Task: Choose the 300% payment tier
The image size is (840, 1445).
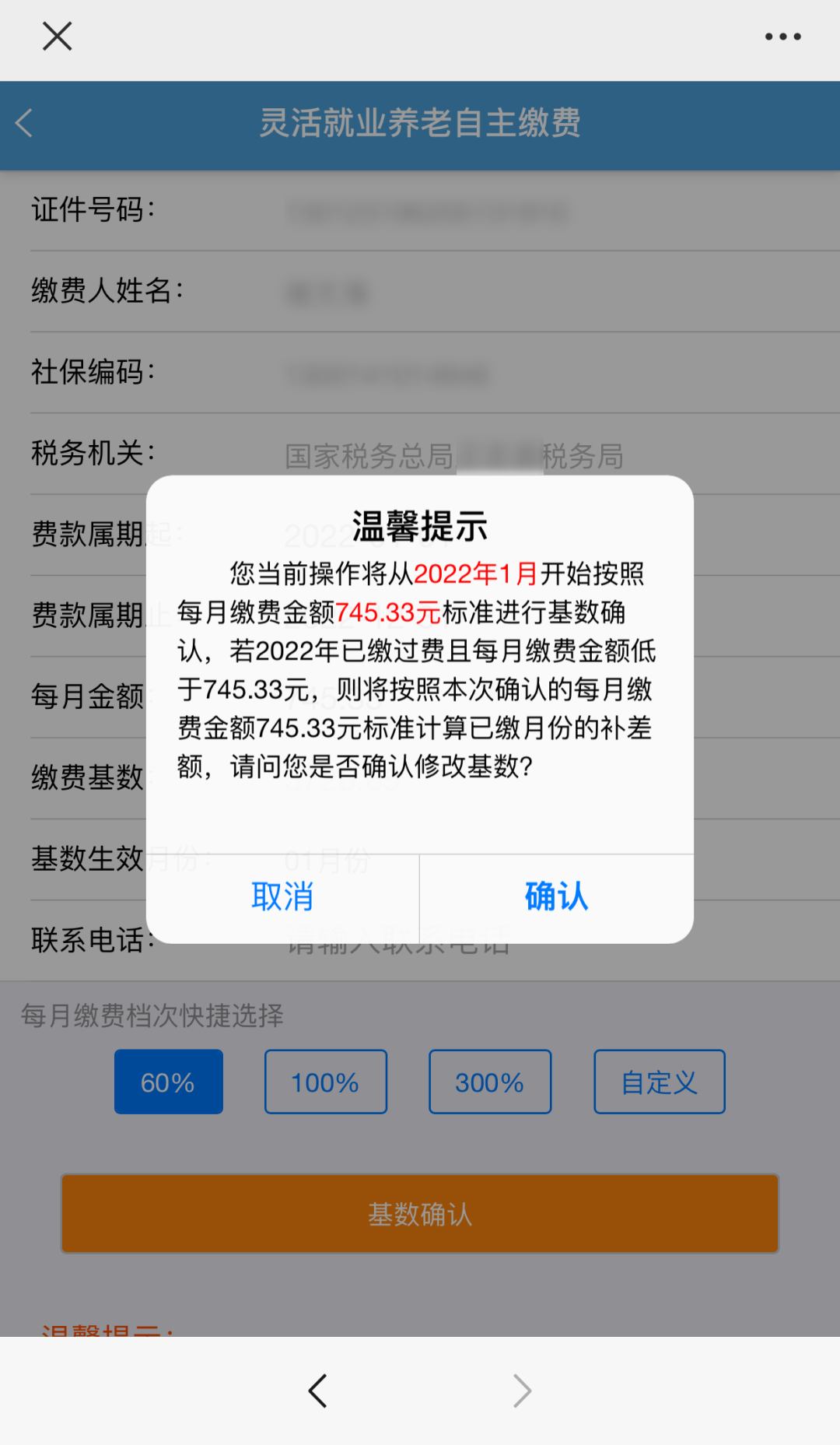Action: point(489,1082)
